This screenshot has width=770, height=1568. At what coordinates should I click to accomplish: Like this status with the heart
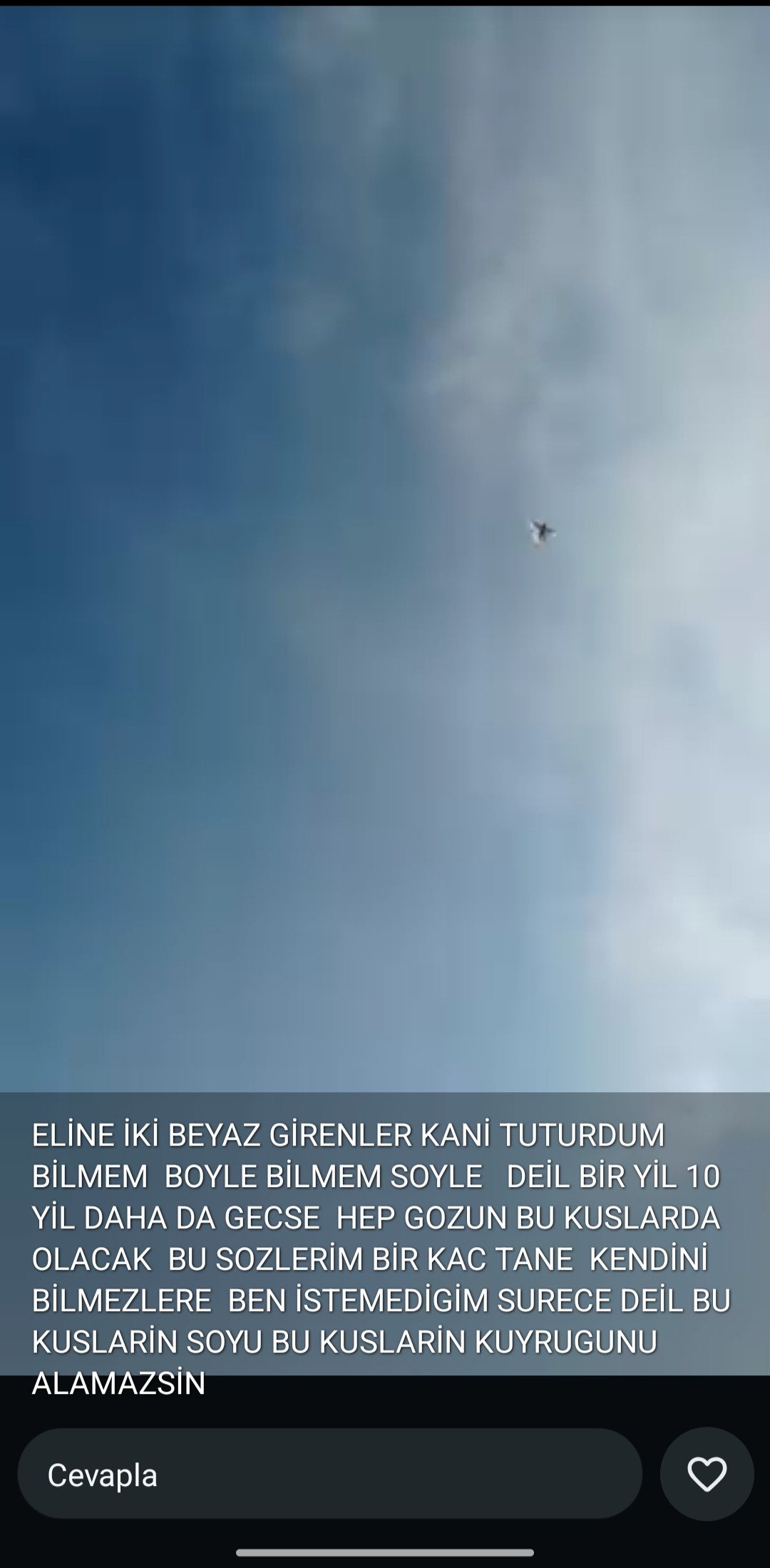(x=707, y=1474)
